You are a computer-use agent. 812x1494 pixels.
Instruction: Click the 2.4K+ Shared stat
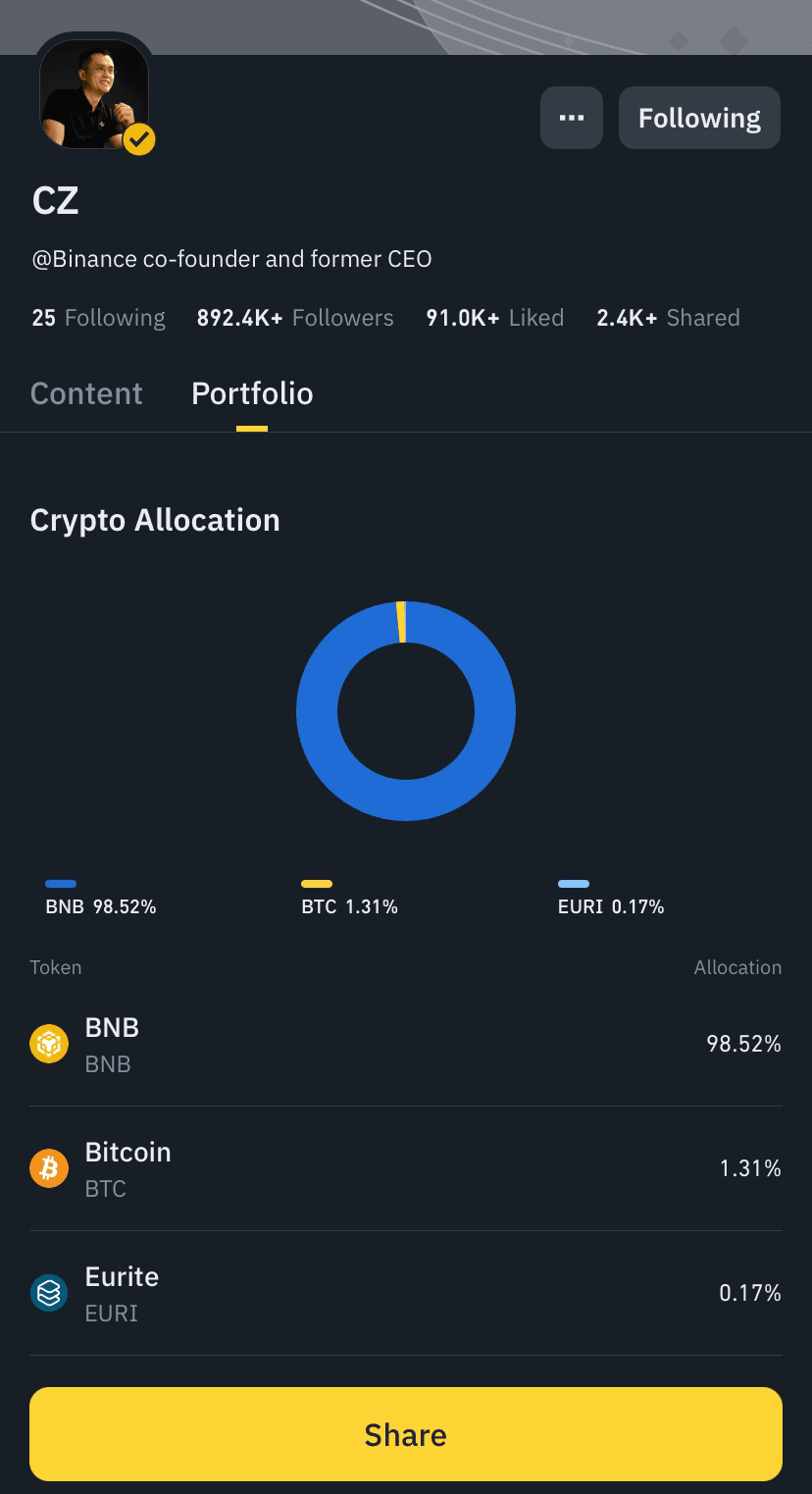click(x=668, y=317)
